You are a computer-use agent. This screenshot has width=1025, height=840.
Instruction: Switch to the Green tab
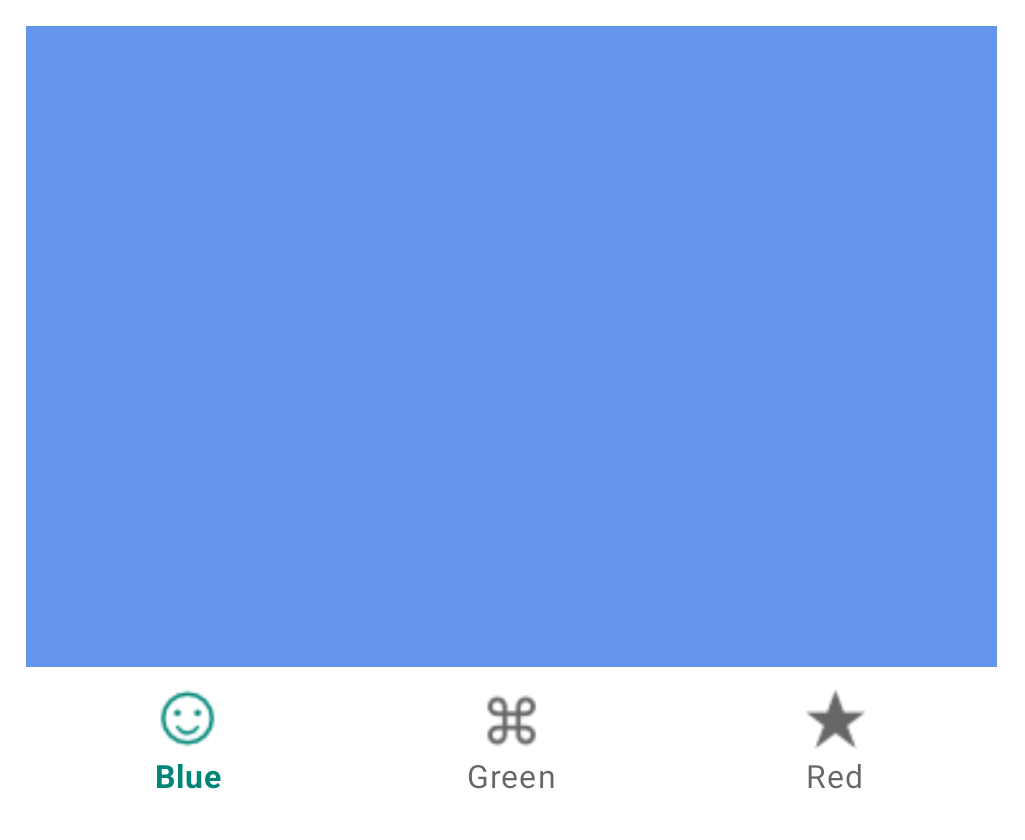pyautogui.click(x=511, y=740)
